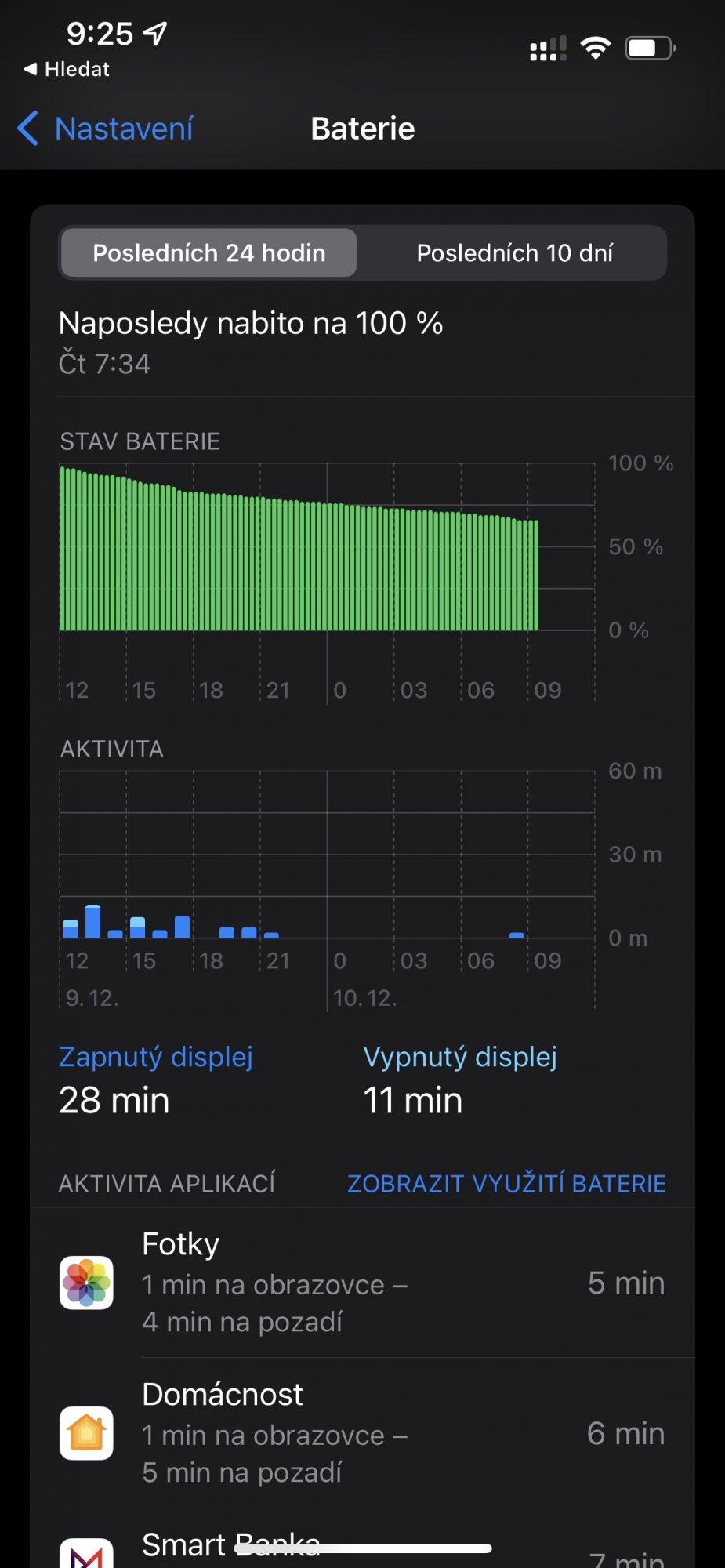Open the Domácnost battery activity row
Image resolution: width=725 pixels, height=1568 pixels.
pos(362,1433)
